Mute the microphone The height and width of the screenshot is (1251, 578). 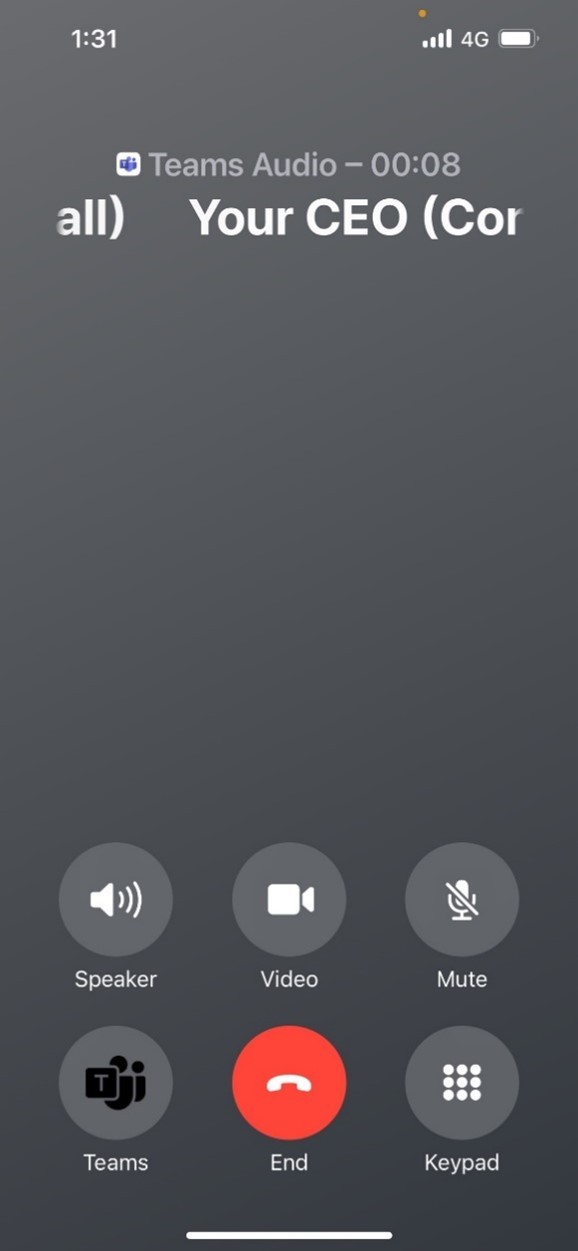462,899
